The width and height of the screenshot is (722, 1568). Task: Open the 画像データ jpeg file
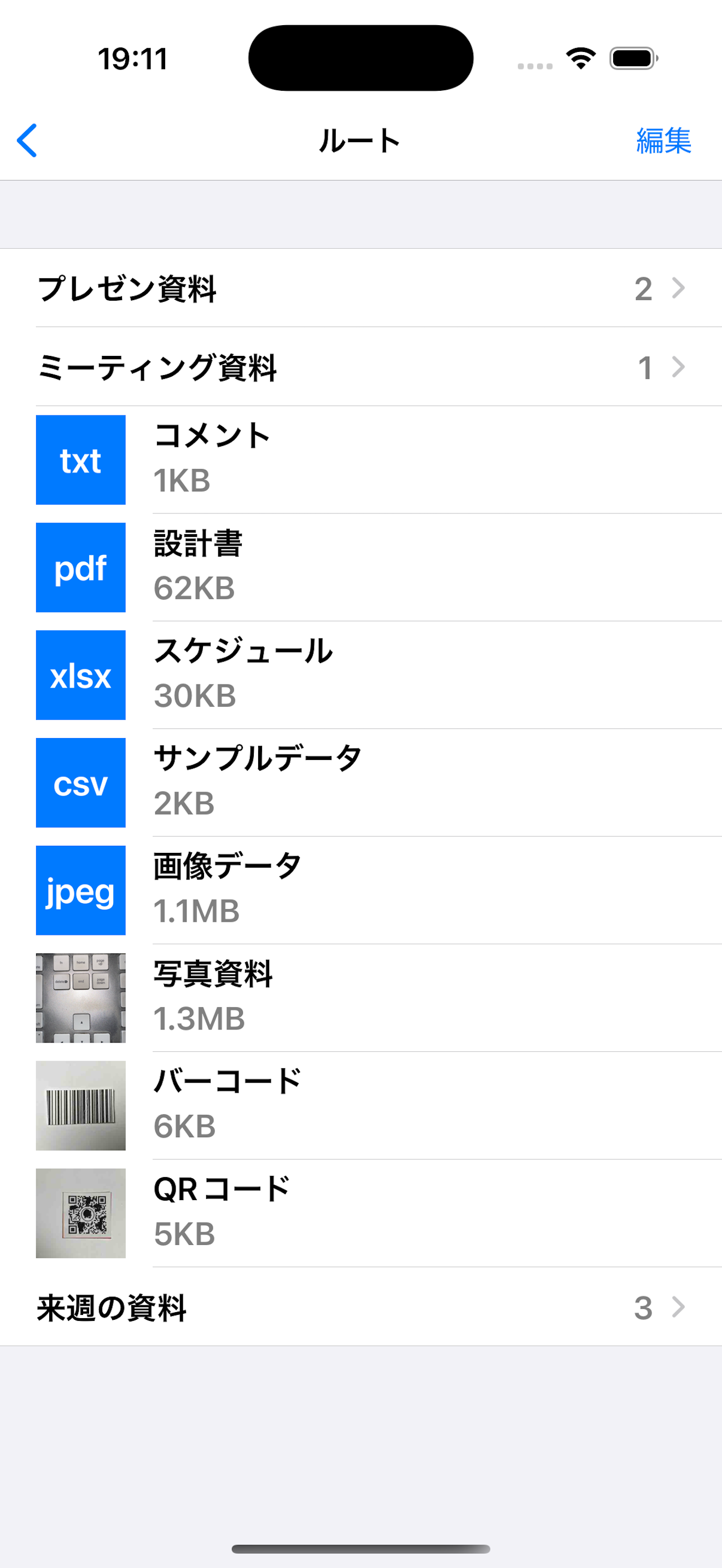coord(360,890)
